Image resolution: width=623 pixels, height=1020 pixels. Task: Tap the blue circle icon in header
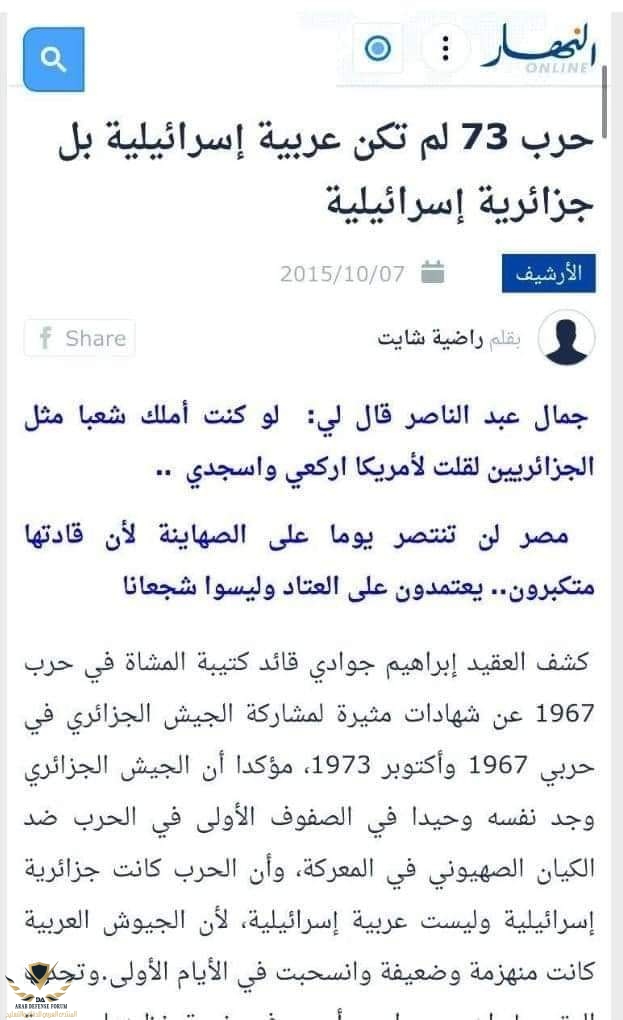click(x=378, y=48)
